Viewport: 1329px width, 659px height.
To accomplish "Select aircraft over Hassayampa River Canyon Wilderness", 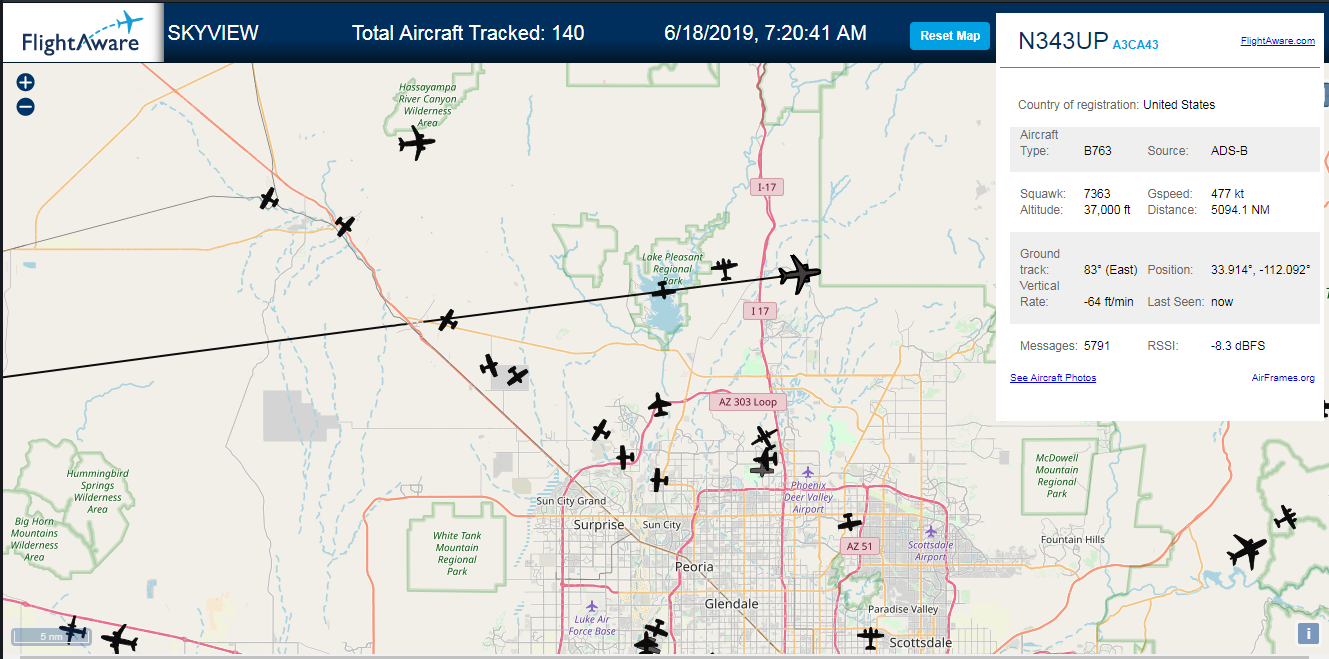I will 416,145.
